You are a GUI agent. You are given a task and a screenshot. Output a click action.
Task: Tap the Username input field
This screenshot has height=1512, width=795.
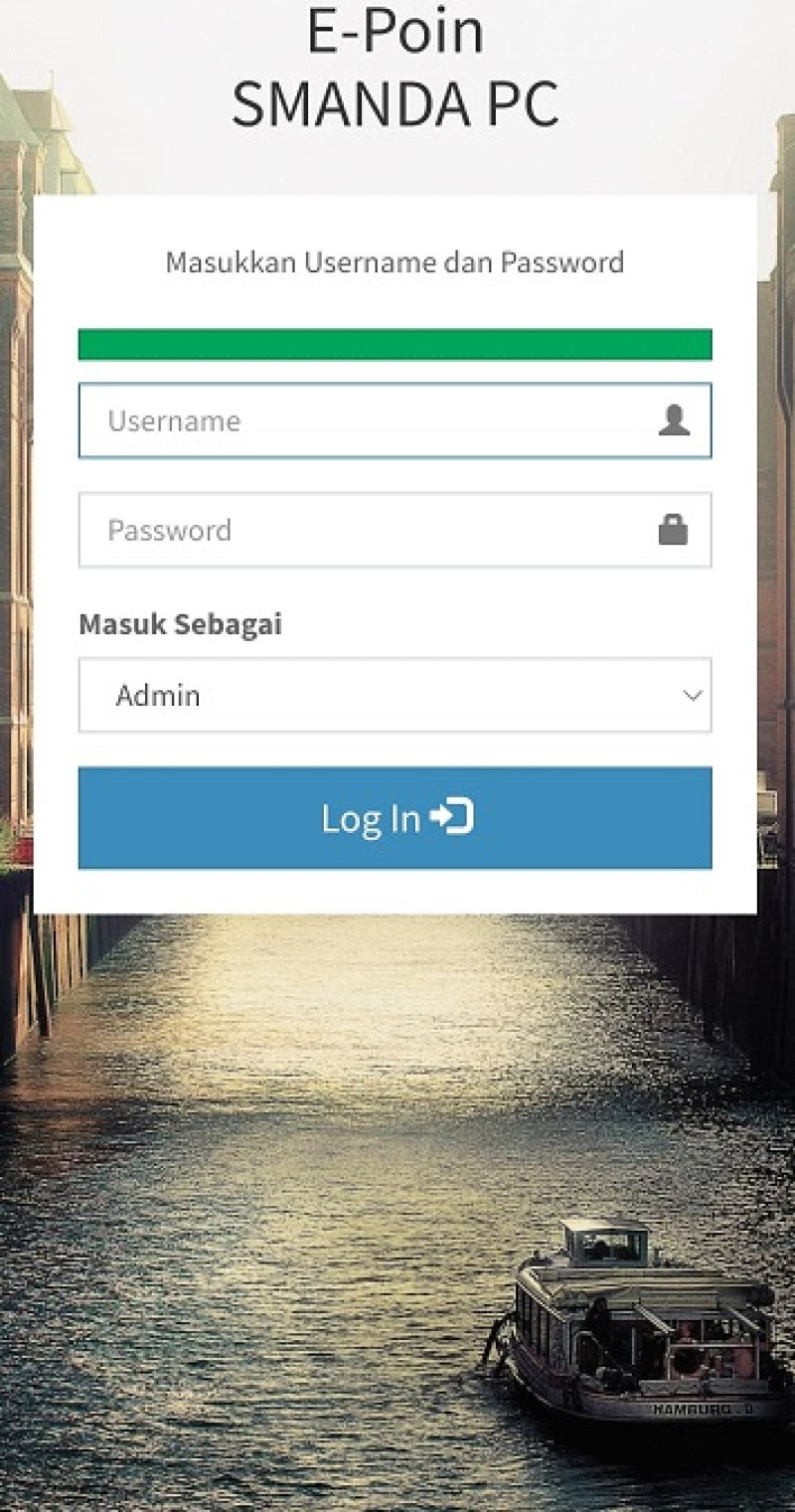tap(368, 420)
